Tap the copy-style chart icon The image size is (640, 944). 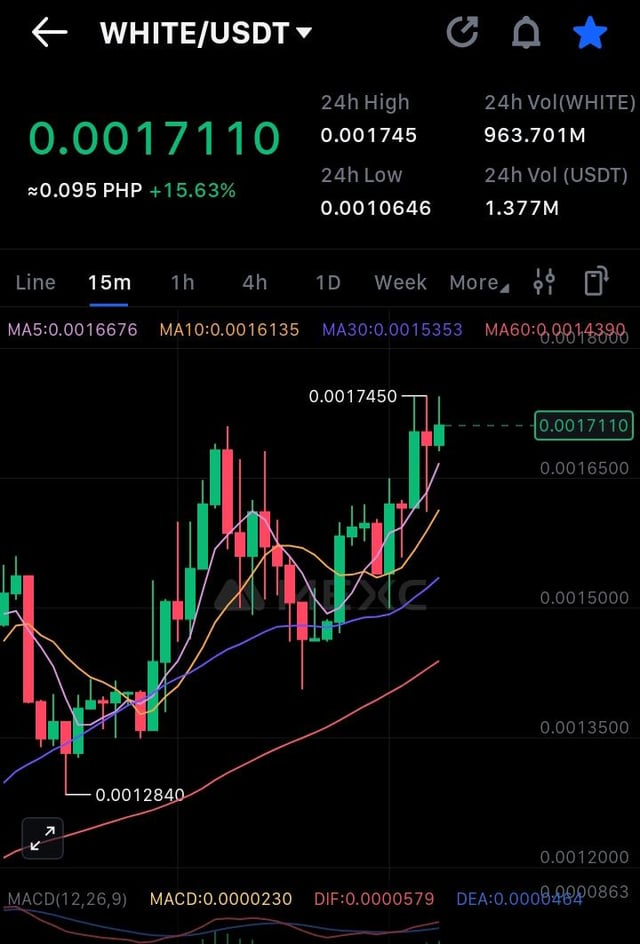(x=596, y=282)
